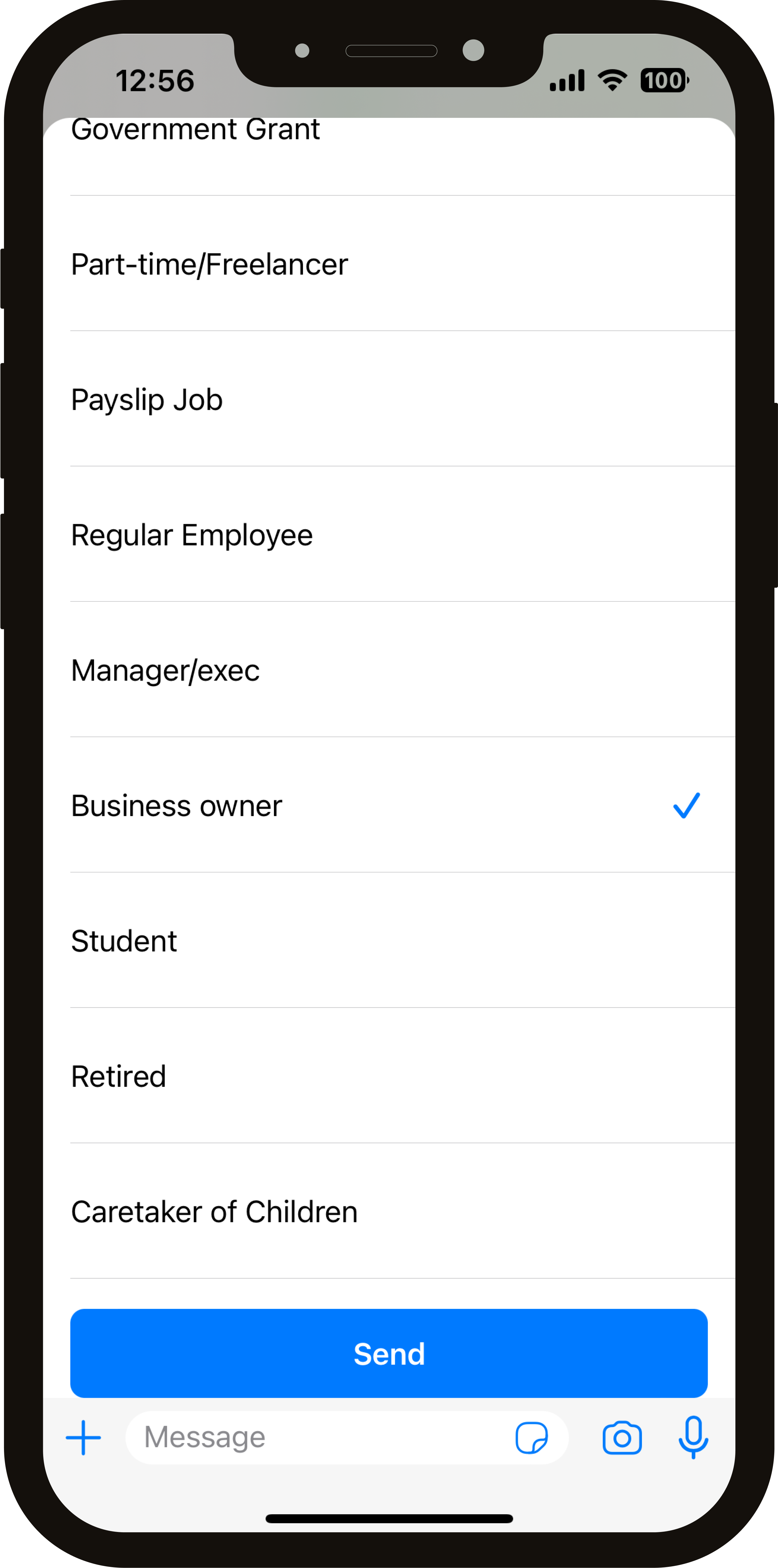The image size is (778, 1568).
Task: Send the selected answer
Action: point(389,1354)
